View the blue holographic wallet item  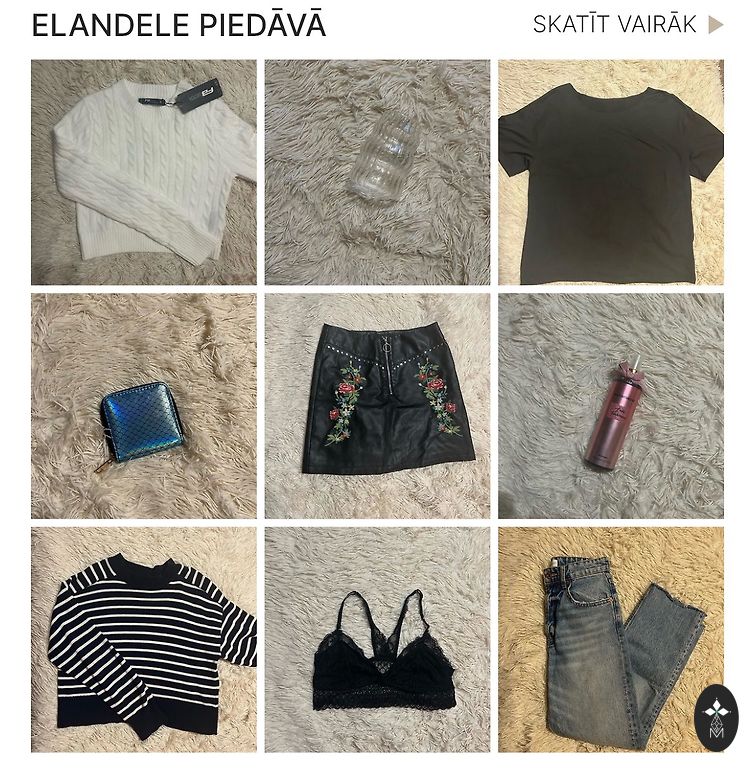coord(143,405)
